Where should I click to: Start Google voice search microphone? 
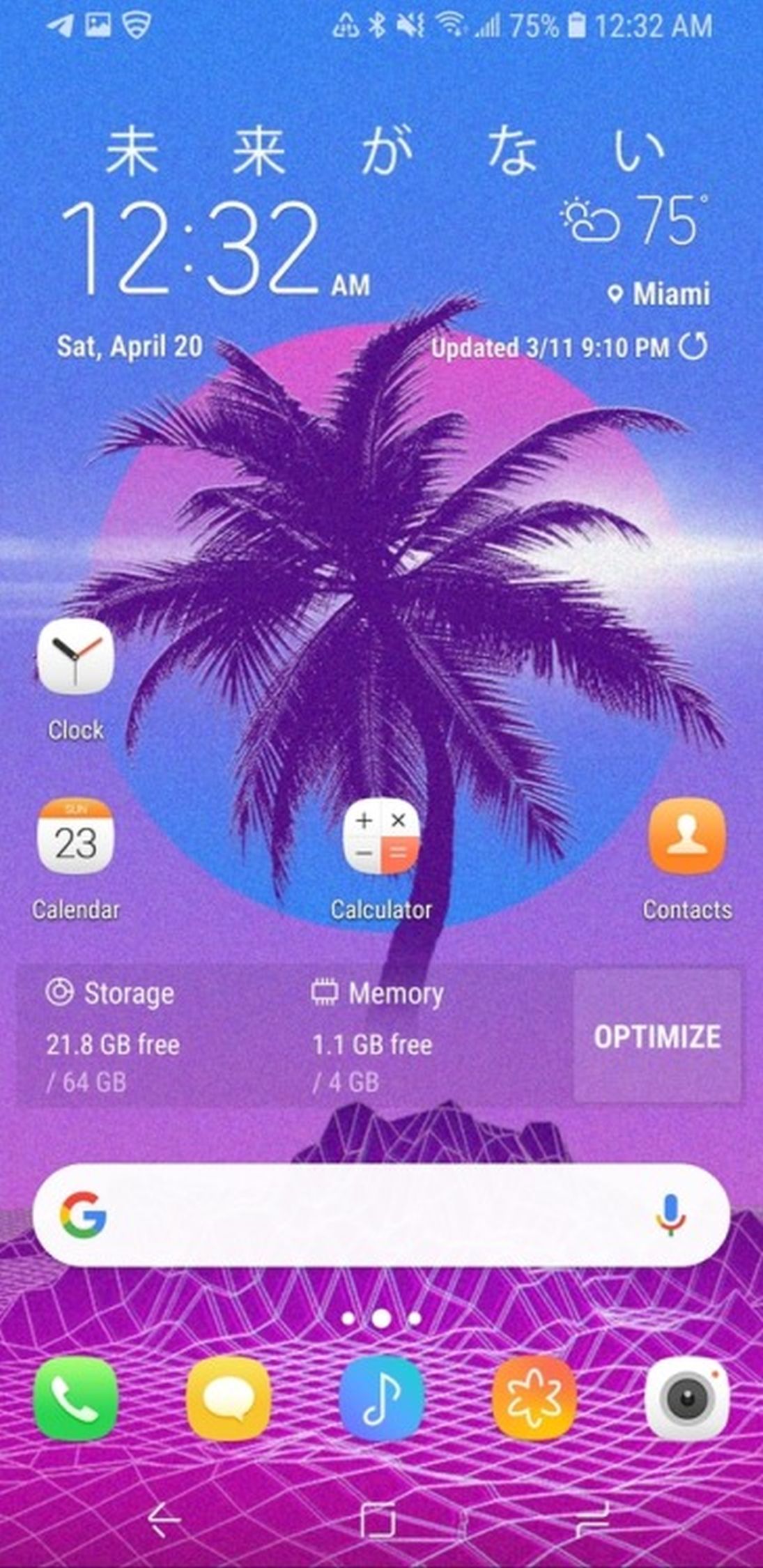coord(670,1215)
